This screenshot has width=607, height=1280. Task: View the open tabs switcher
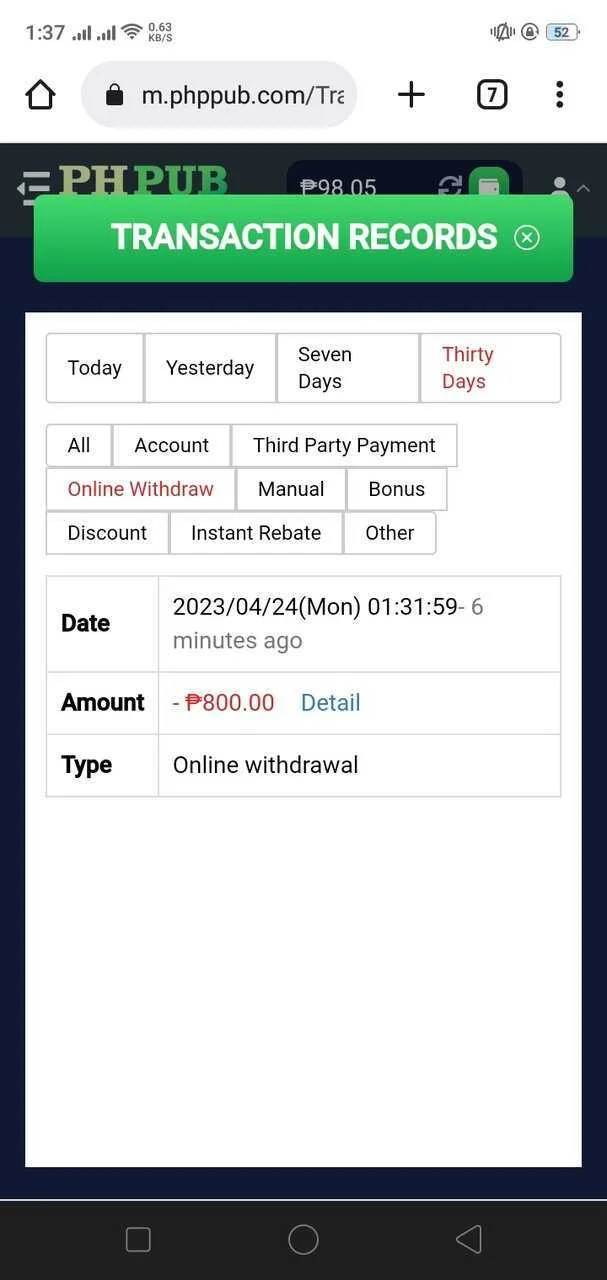pos(492,95)
